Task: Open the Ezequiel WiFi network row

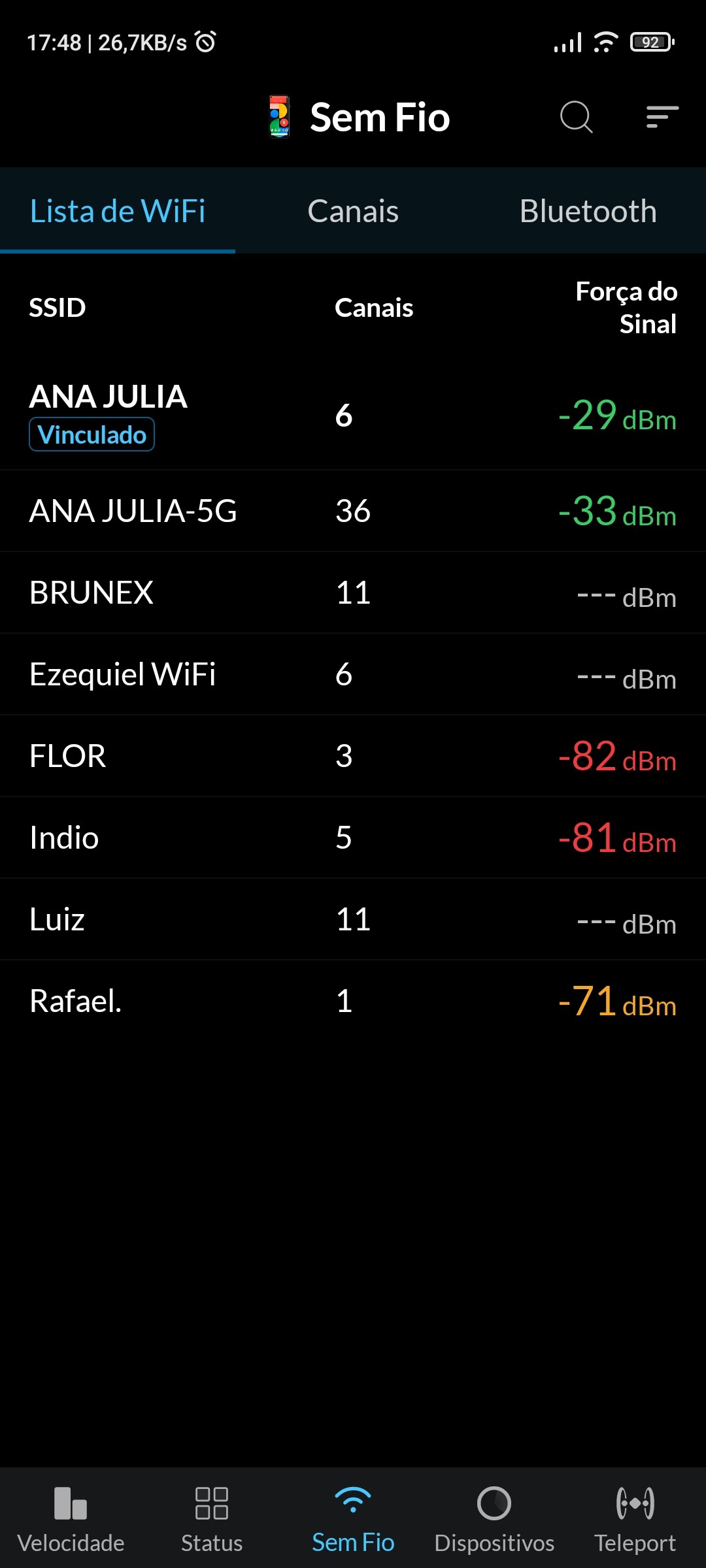Action: click(x=353, y=674)
